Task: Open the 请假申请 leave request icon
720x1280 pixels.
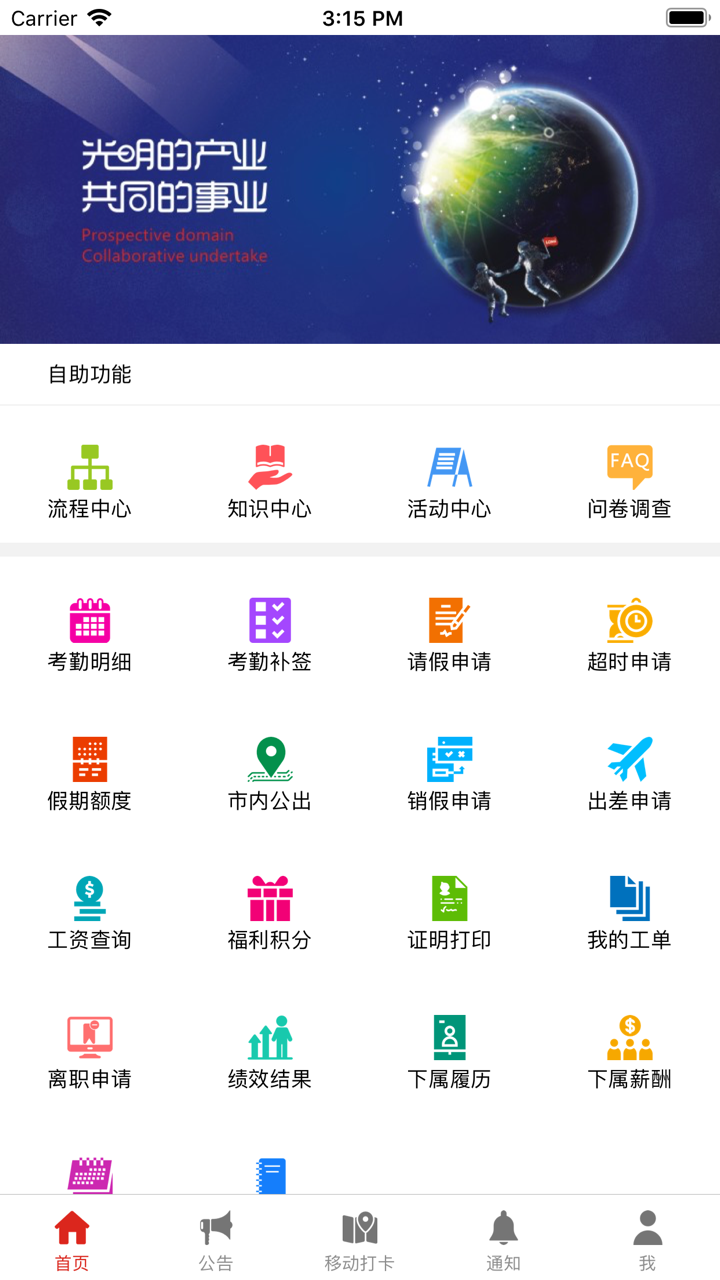Action: coord(449,632)
